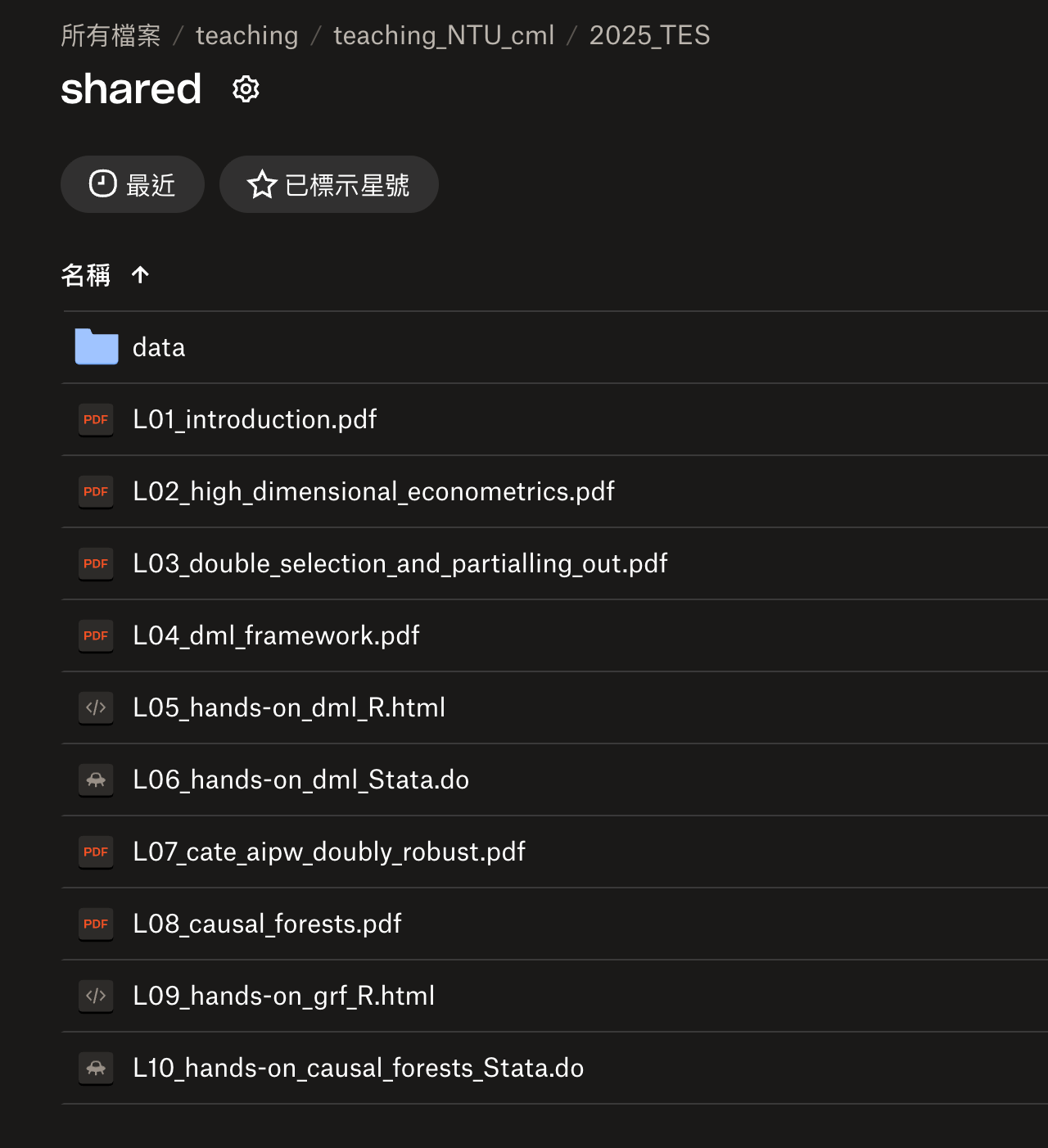Sort by 名稱 column header
The image size is (1048, 1148).
[86, 275]
